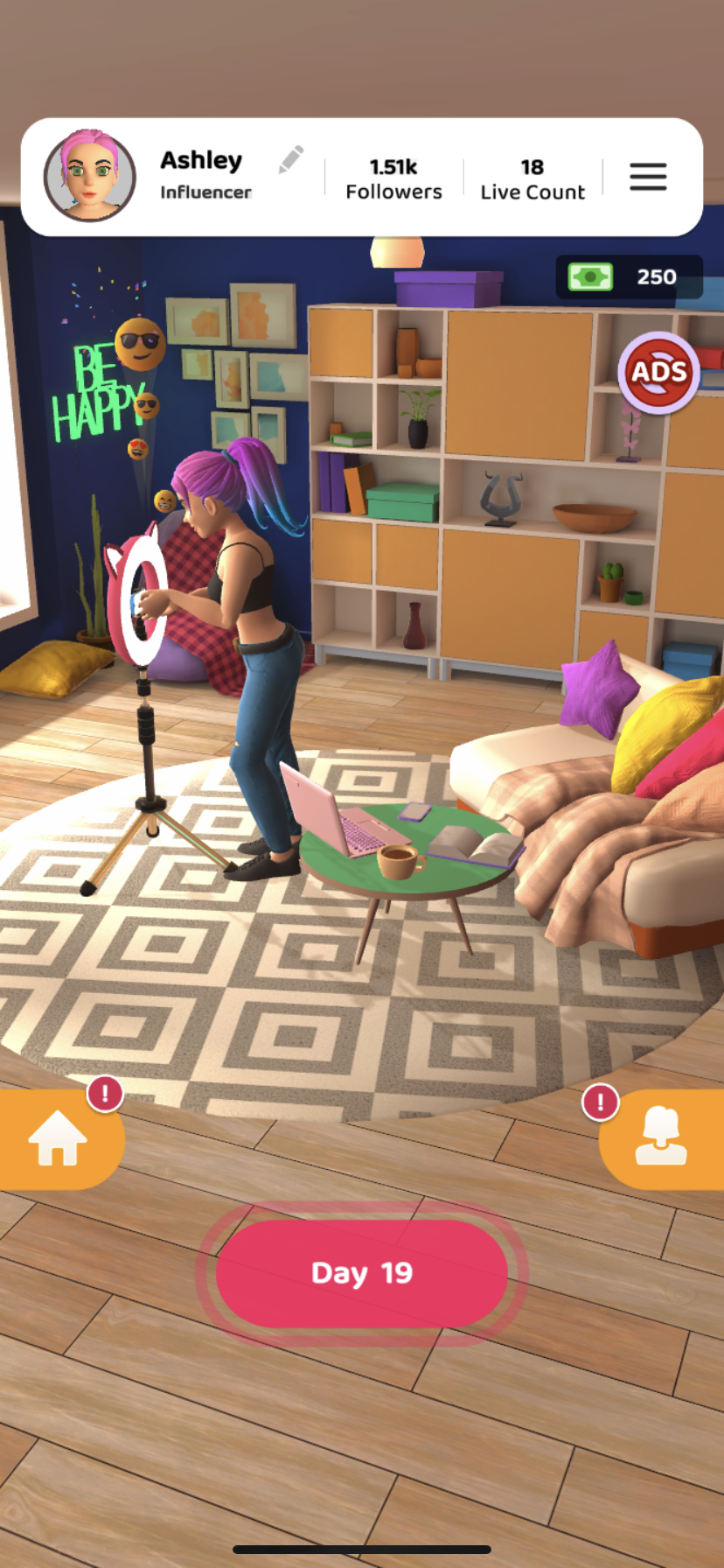Tap the remove ADS badge
The width and height of the screenshot is (724, 1568).
point(658,373)
